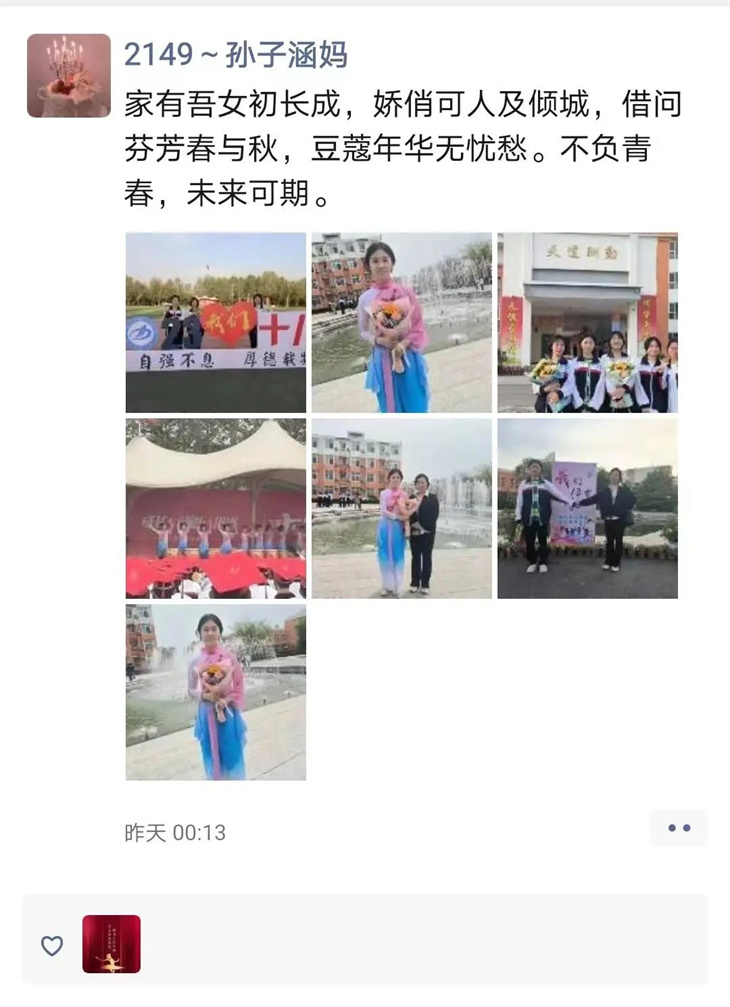View the stage performance photo under the white tent
730x1007 pixels.
216,508
